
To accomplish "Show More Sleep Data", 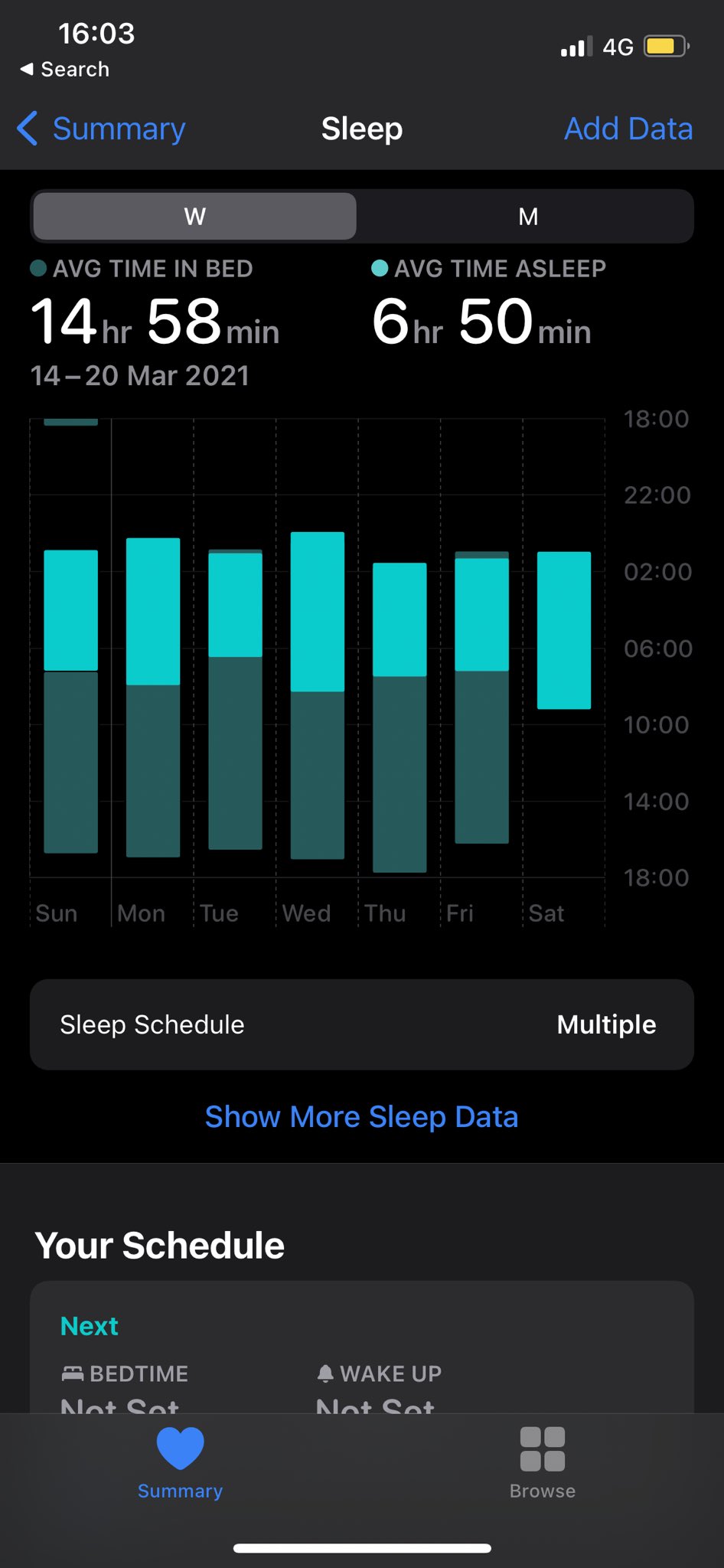I will click(x=361, y=1117).
